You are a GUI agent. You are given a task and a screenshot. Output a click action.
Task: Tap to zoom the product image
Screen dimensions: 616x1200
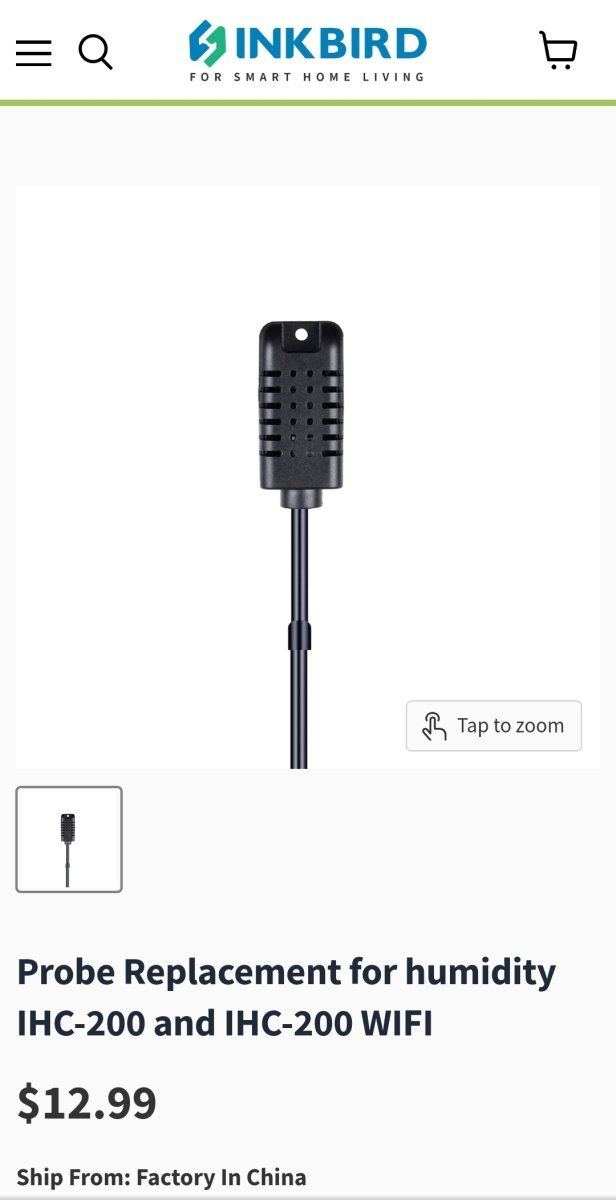[494, 726]
